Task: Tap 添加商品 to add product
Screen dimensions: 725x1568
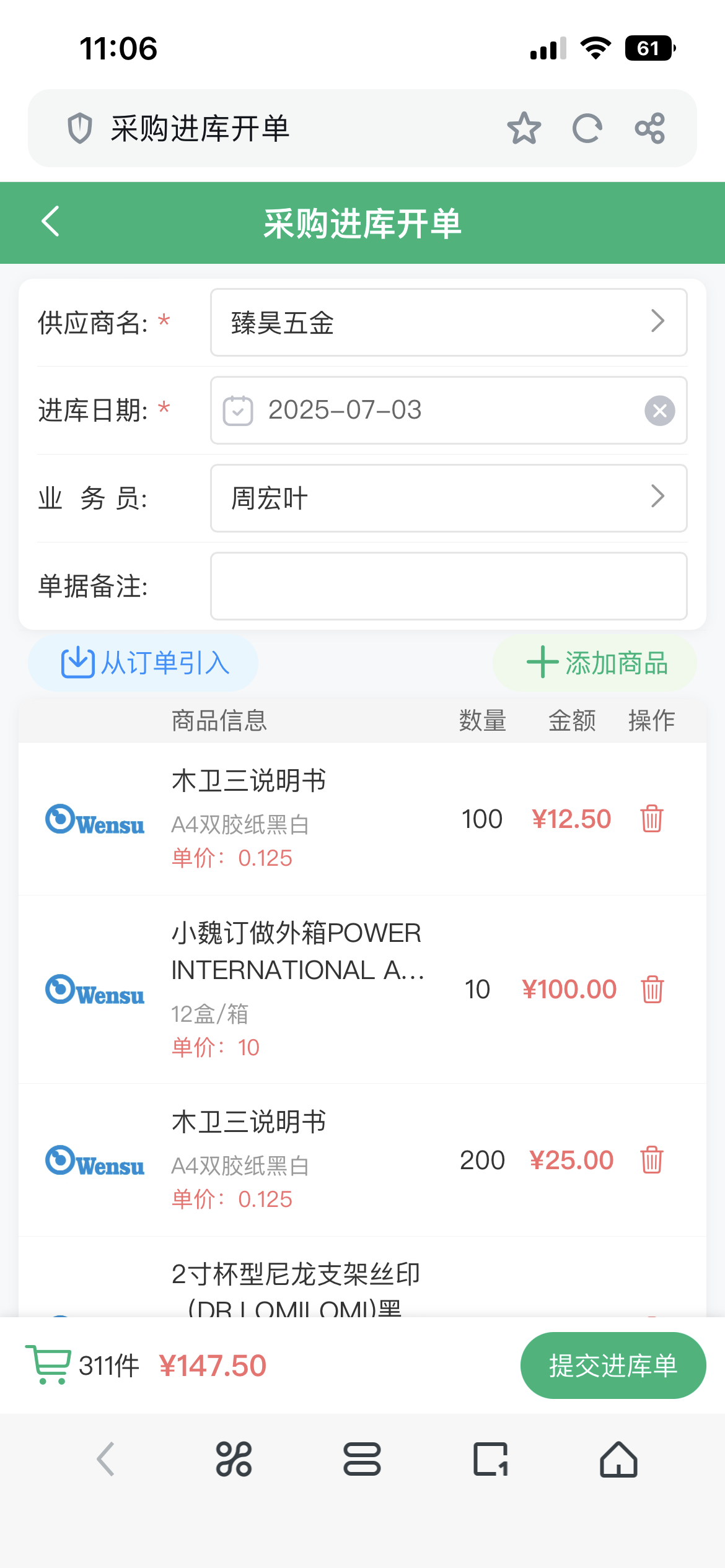Action: tap(595, 663)
